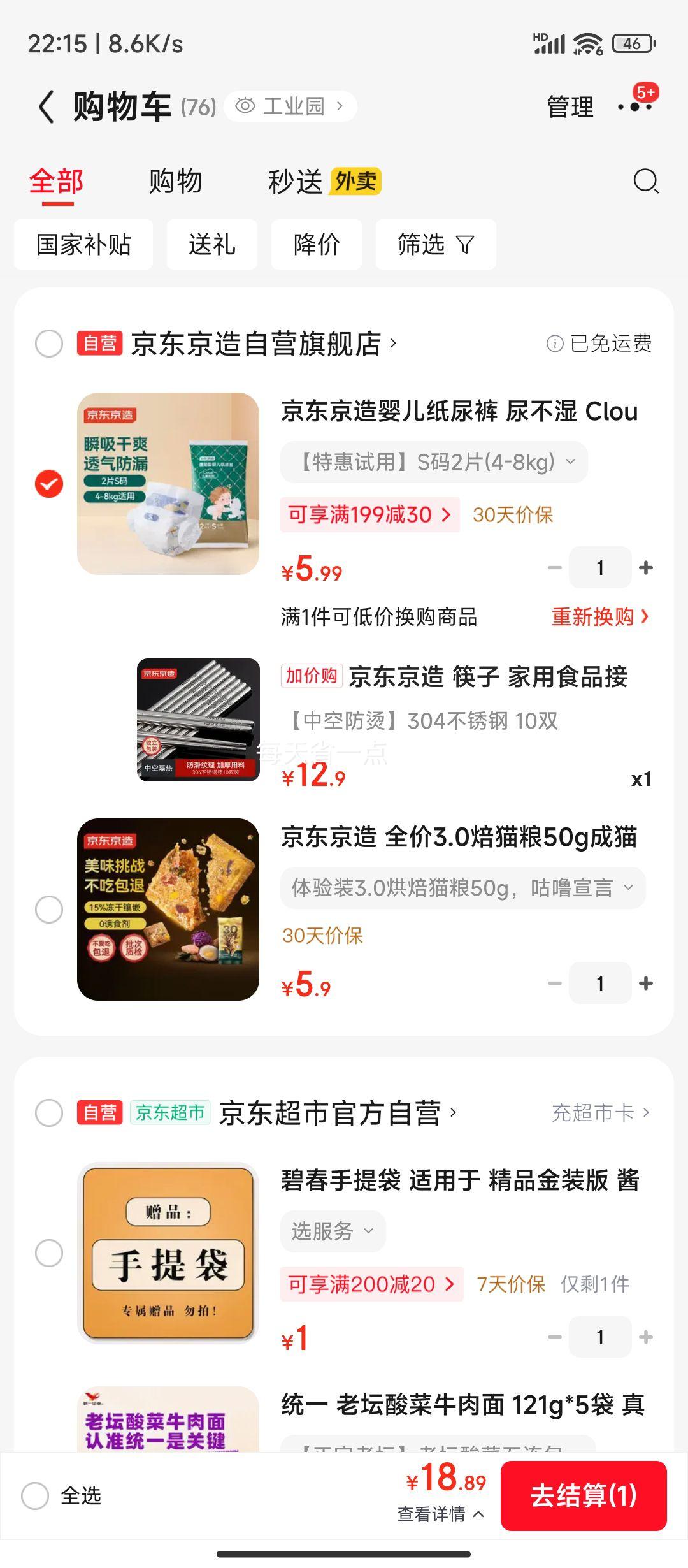
Task: Open the 选服务 service dropdown
Action: (333, 1231)
